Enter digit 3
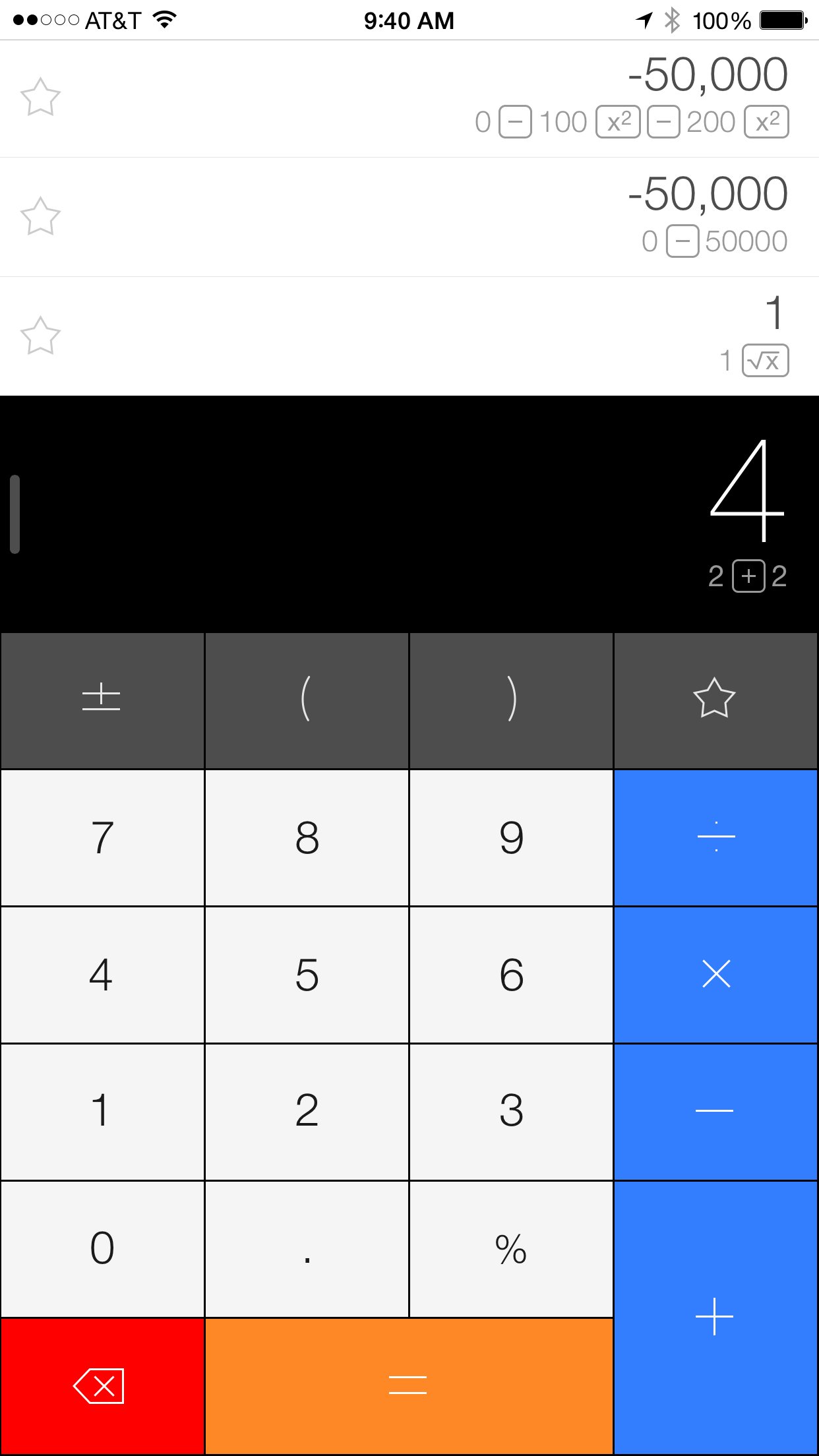819x1456 pixels. tap(511, 1112)
